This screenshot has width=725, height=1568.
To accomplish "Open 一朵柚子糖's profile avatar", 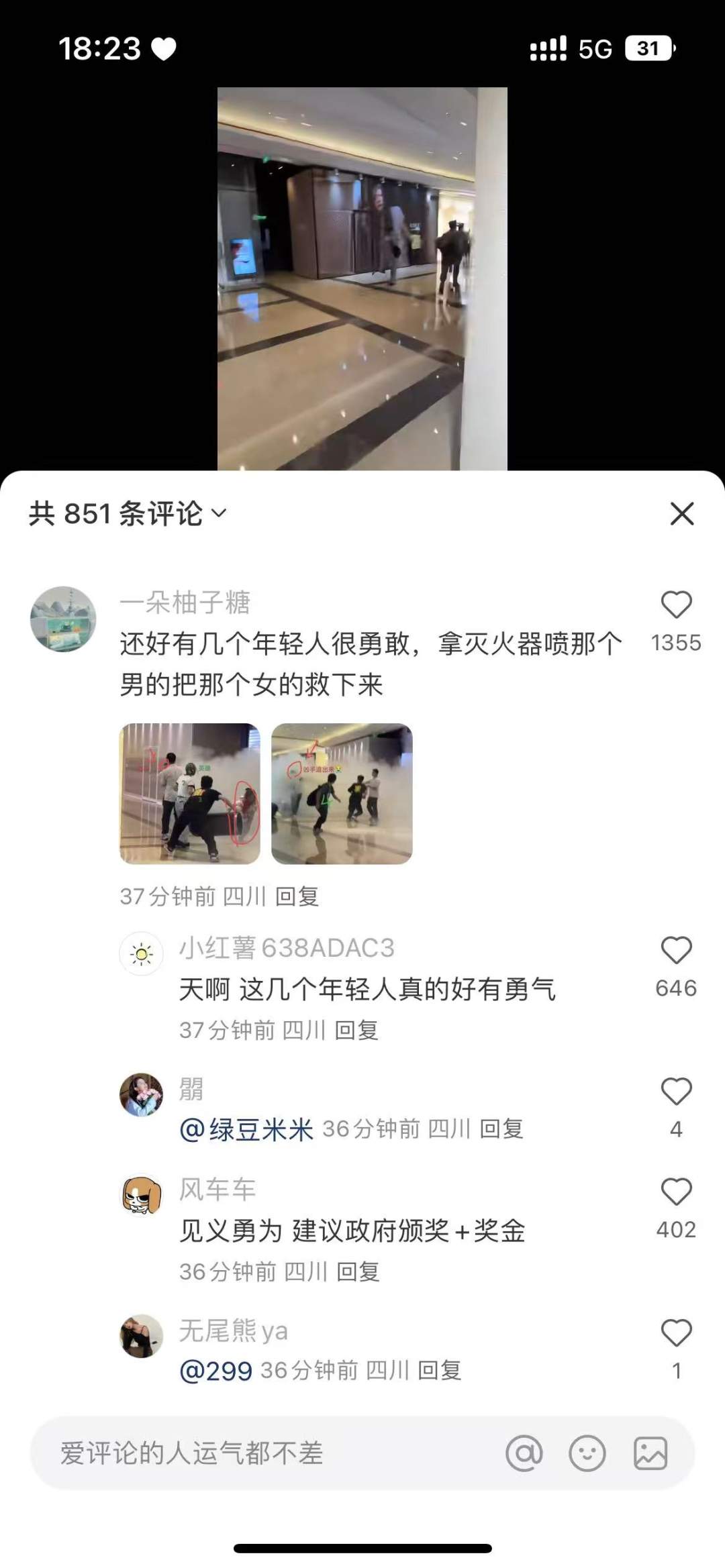I will [63, 619].
